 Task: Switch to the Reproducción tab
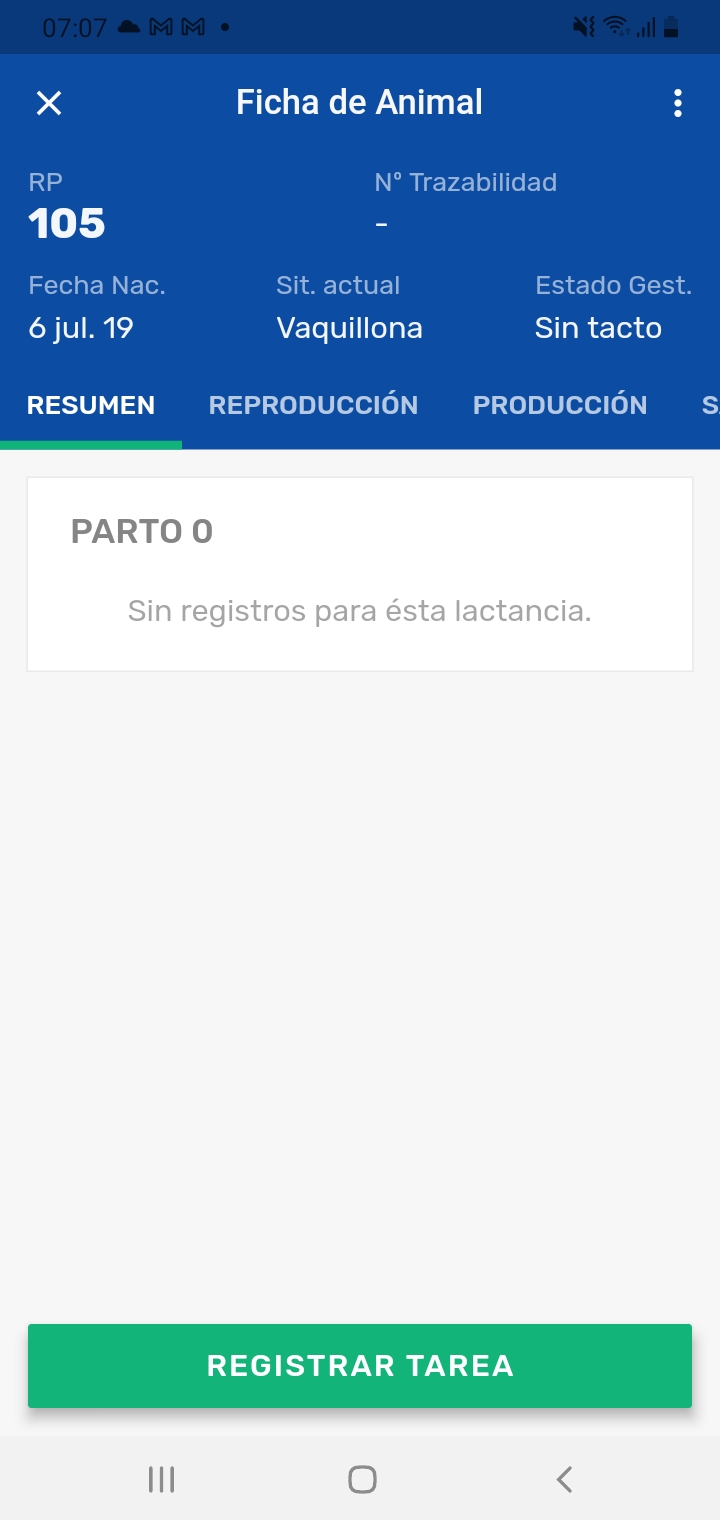point(313,405)
